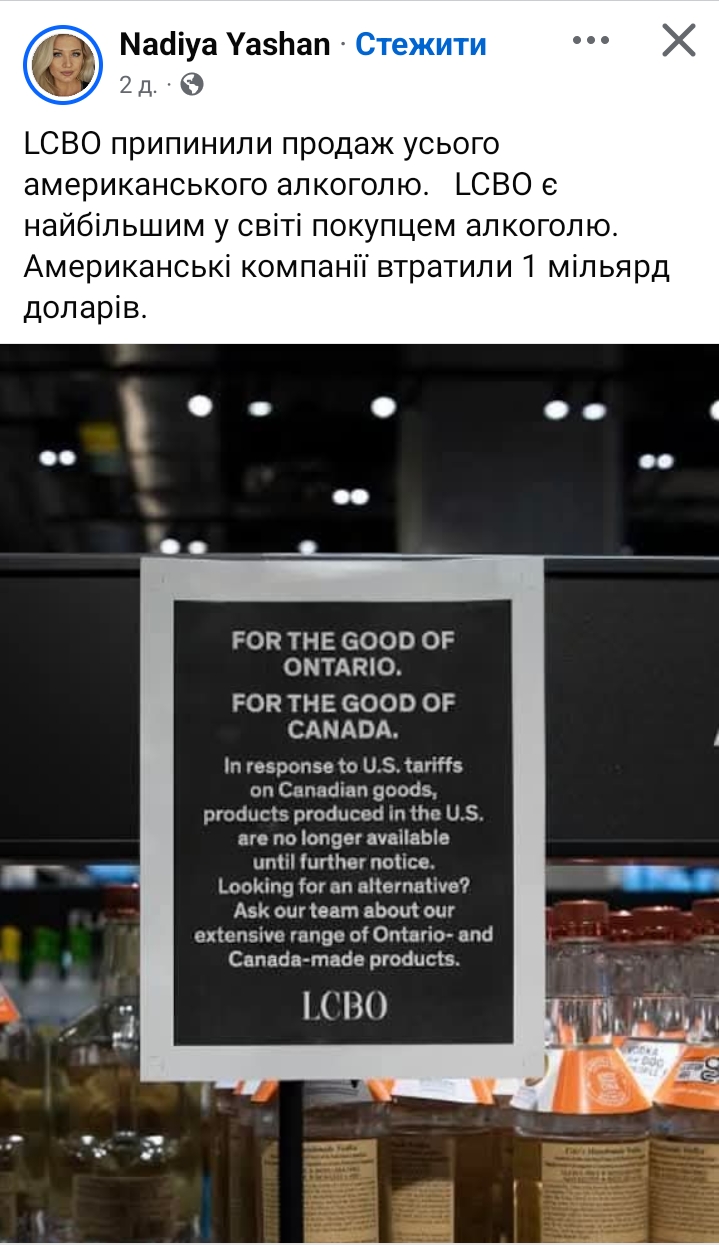This screenshot has height=1245, width=719.
Task: Follow Nadiya Yashan via Стежити
Action: (x=421, y=44)
